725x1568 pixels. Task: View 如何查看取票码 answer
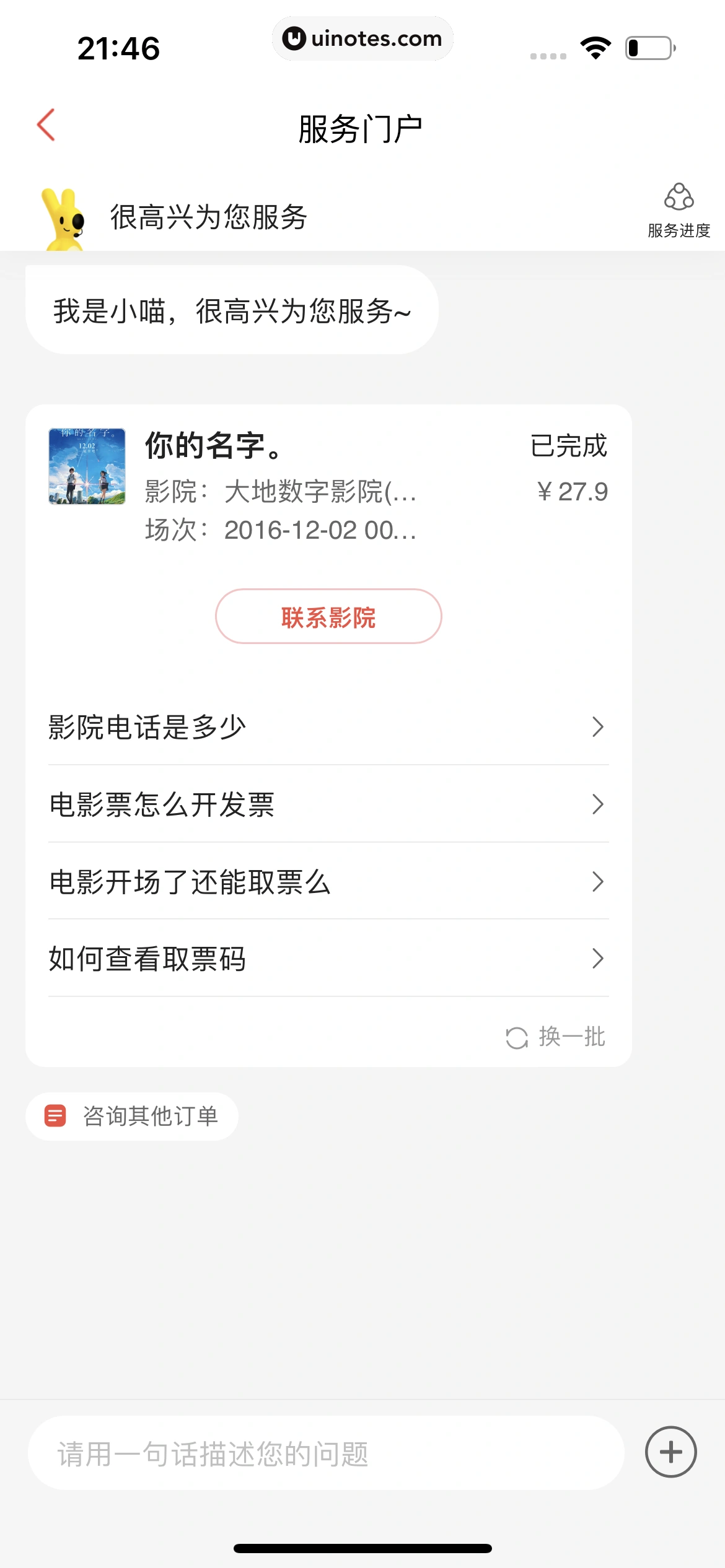(328, 959)
